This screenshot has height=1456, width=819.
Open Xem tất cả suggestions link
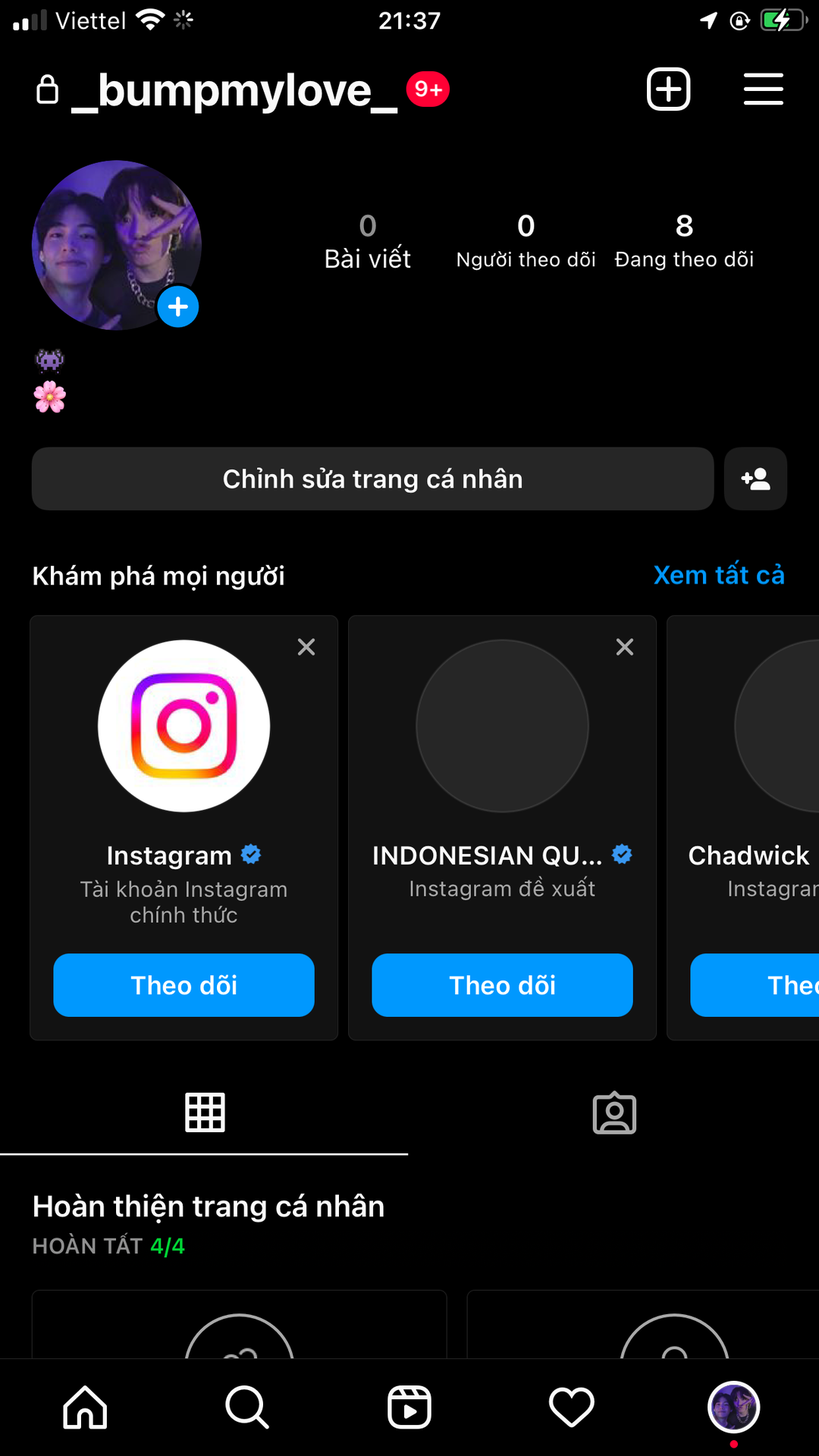click(718, 575)
